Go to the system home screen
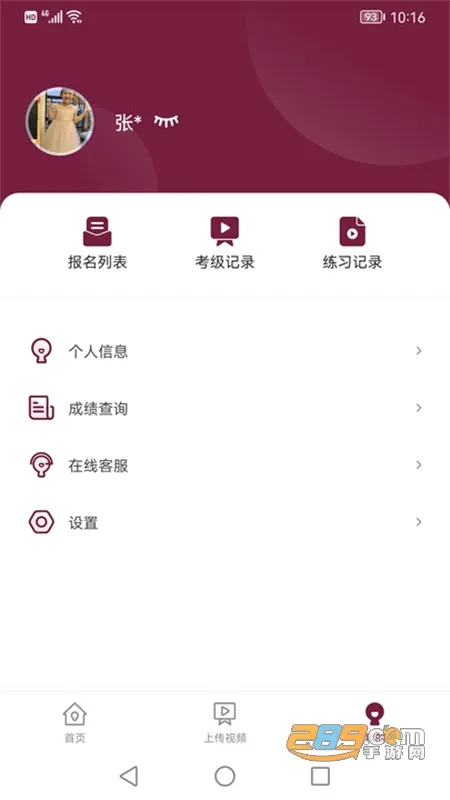450x800 pixels. [225, 776]
